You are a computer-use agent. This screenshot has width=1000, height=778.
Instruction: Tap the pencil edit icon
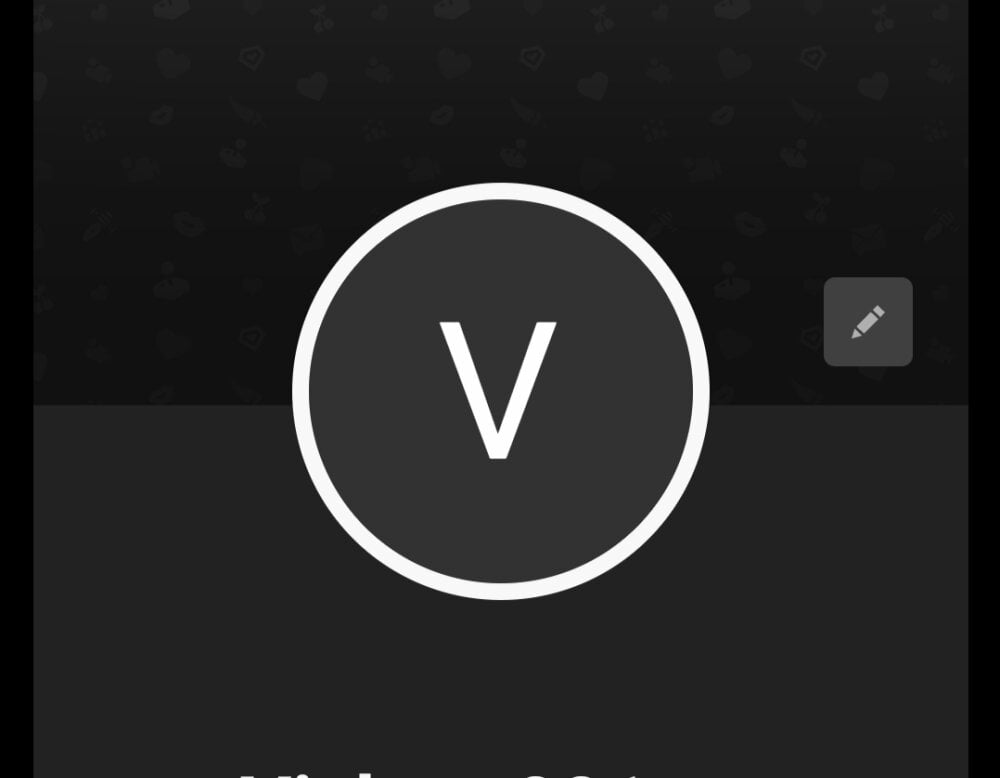pyautogui.click(x=867, y=321)
